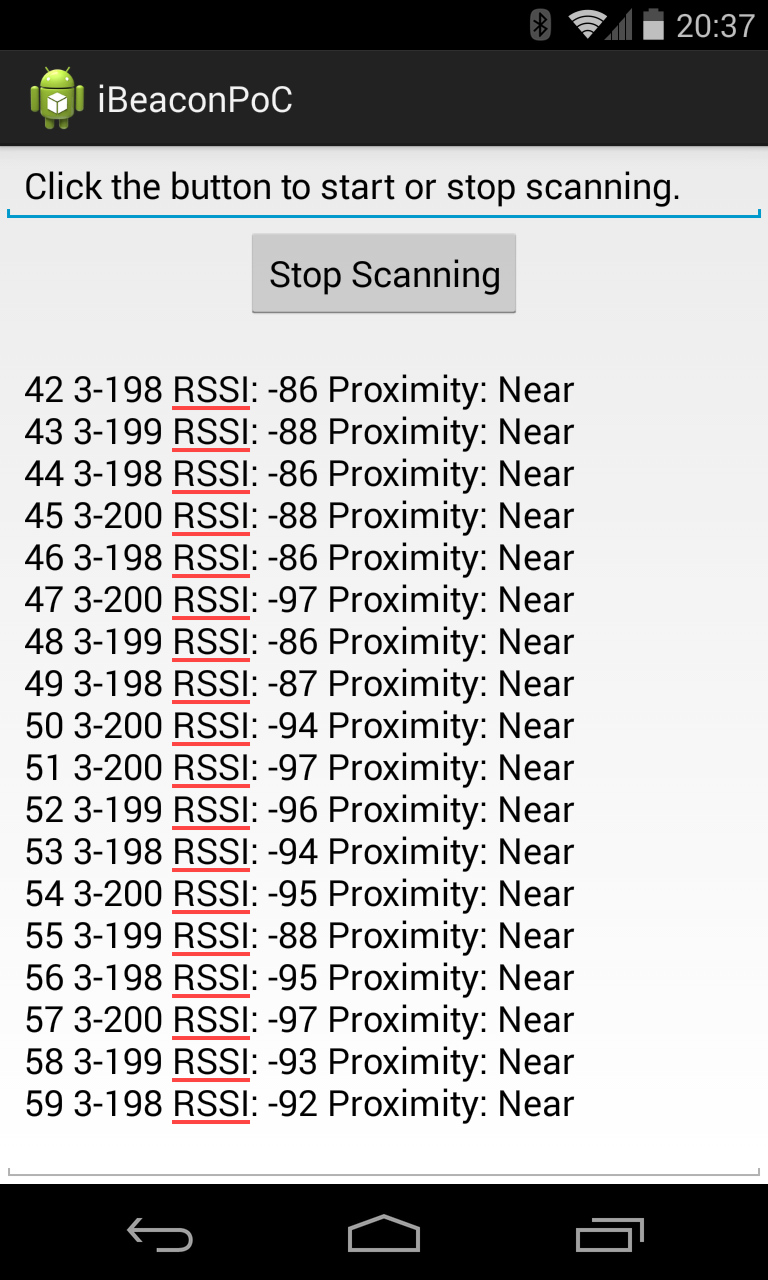Tap the Stop Scanning button
The image size is (768, 1280).
tap(384, 274)
